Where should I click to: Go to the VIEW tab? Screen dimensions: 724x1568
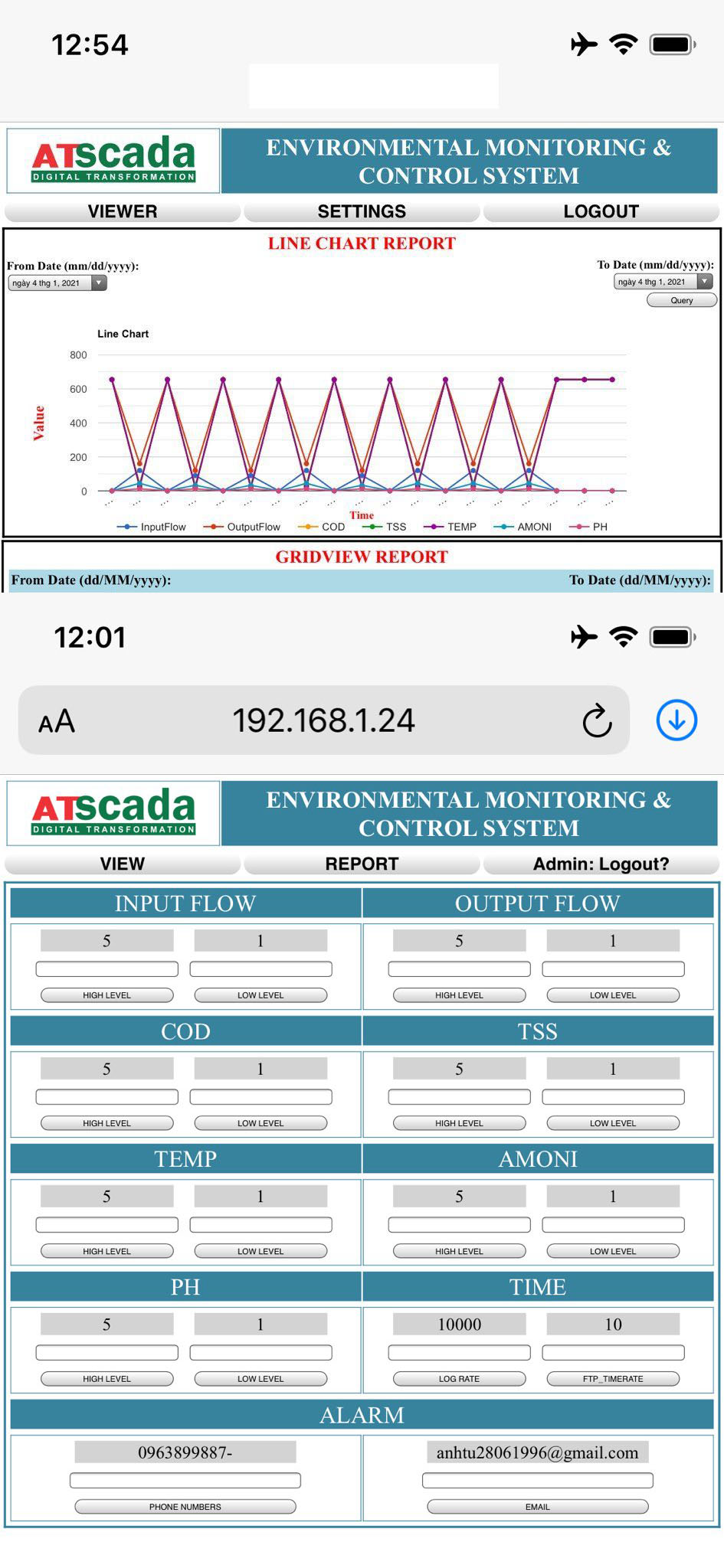[x=123, y=864]
